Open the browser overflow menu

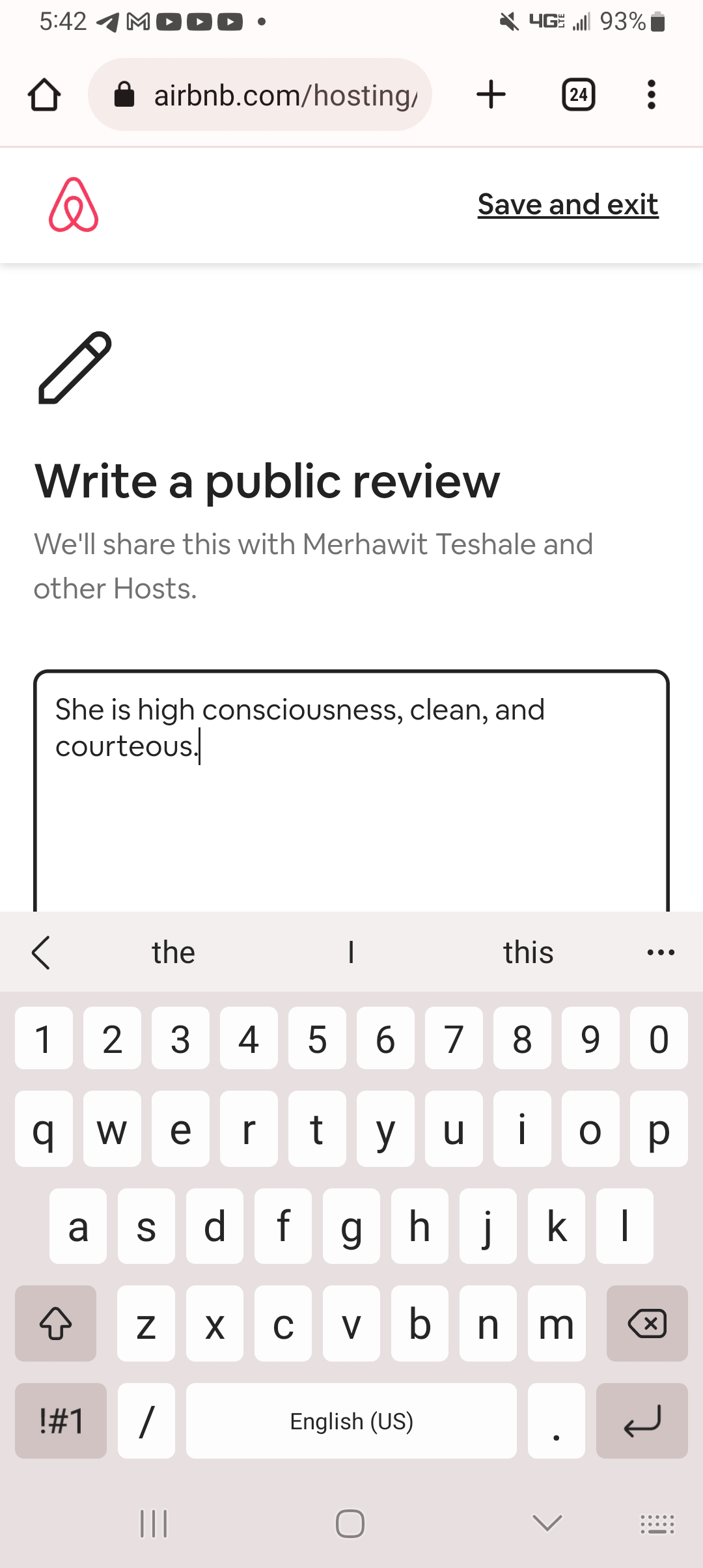pos(651,95)
